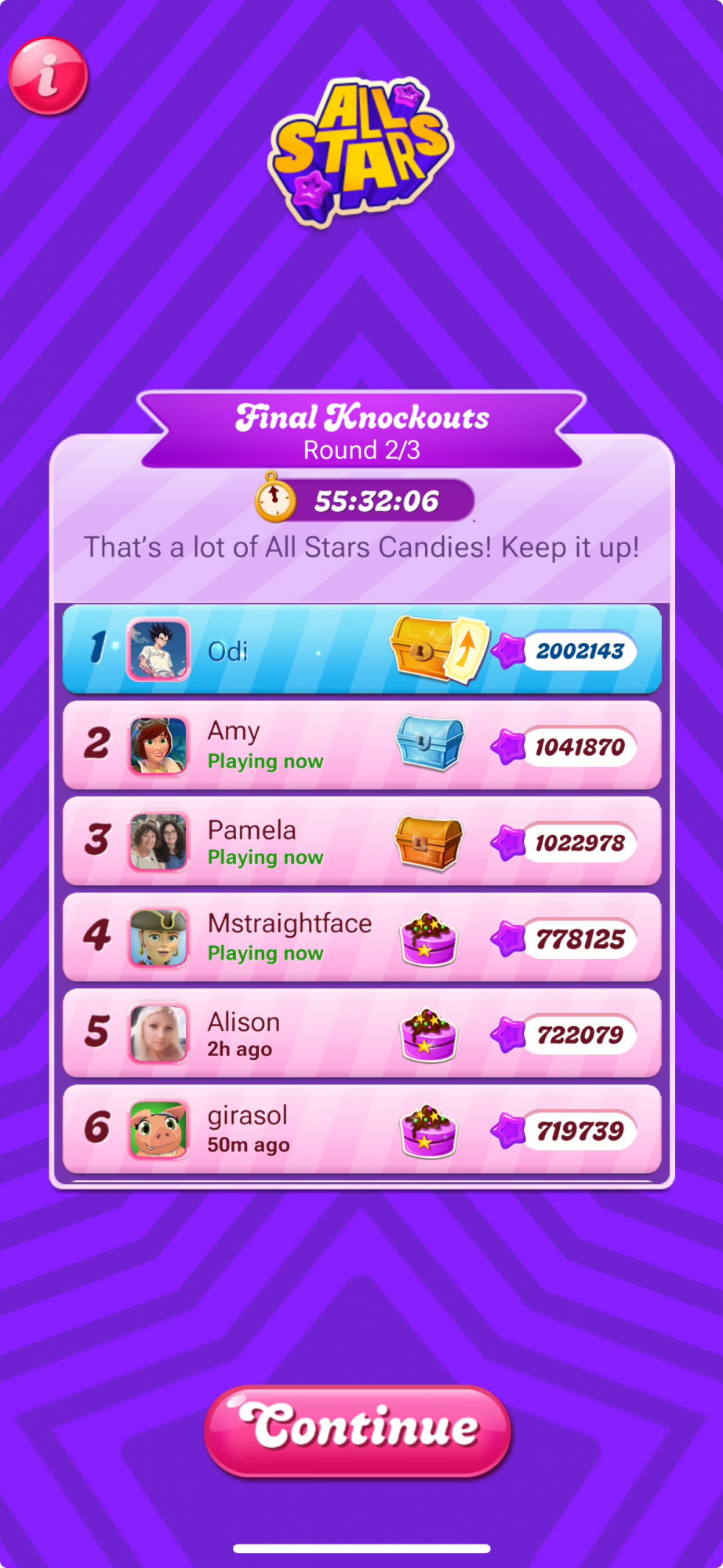Image resolution: width=723 pixels, height=1568 pixels.
Task: View girasol's leaderboard row
Action: (x=361, y=1130)
